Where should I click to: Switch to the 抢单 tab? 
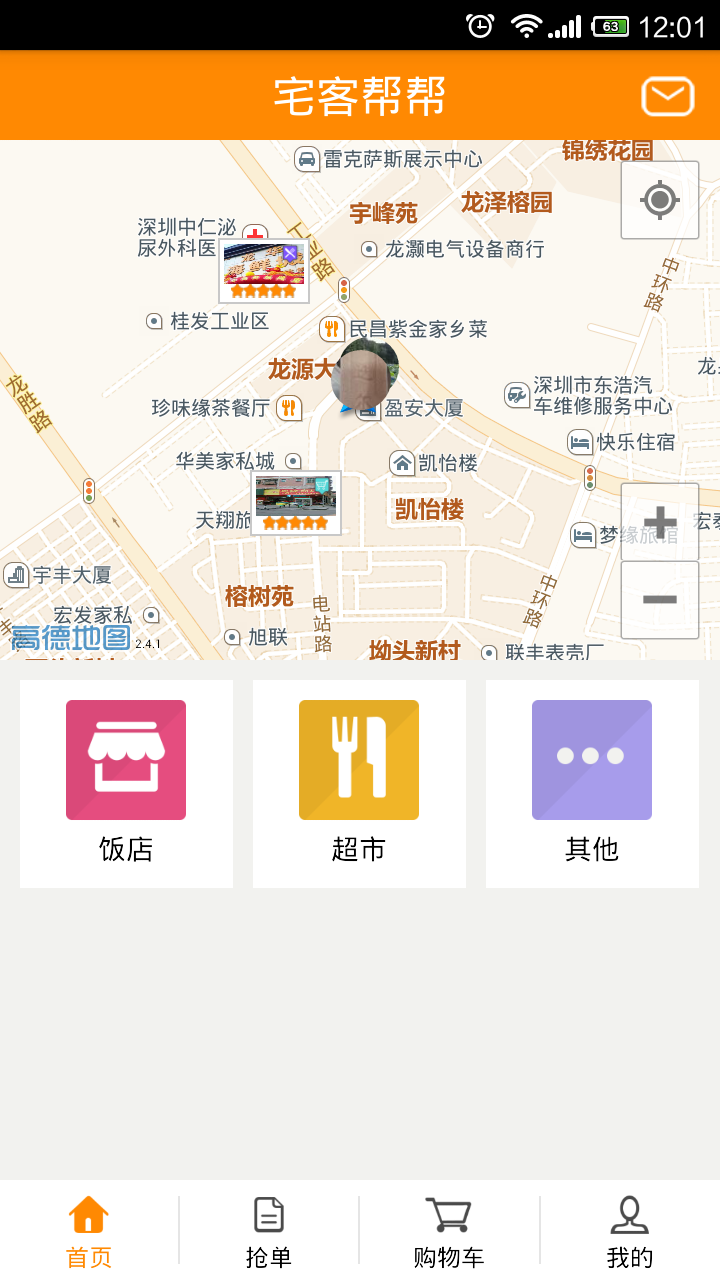pyautogui.click(x=269, y=1231)
